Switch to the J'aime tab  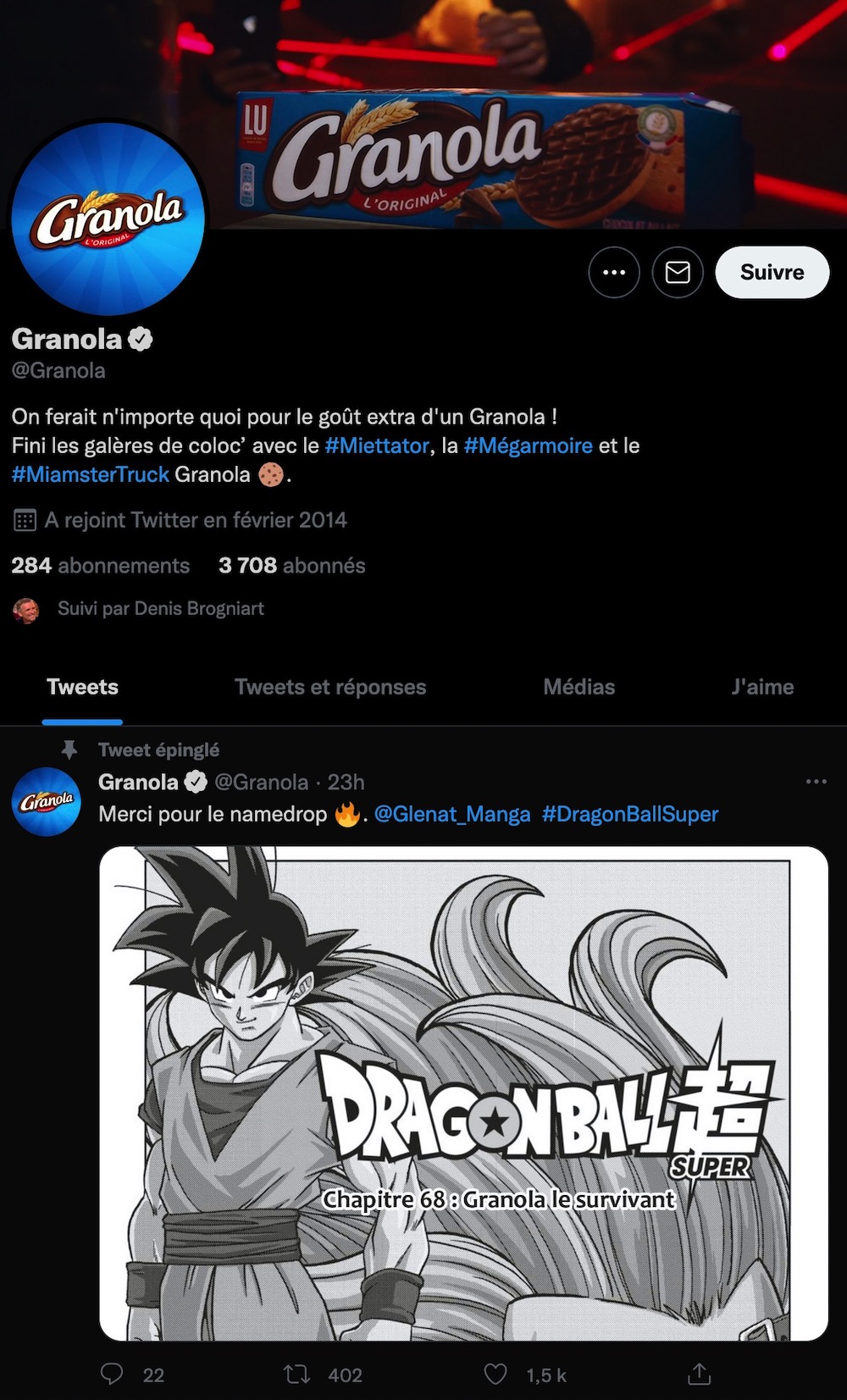click(x=762, y=687)
